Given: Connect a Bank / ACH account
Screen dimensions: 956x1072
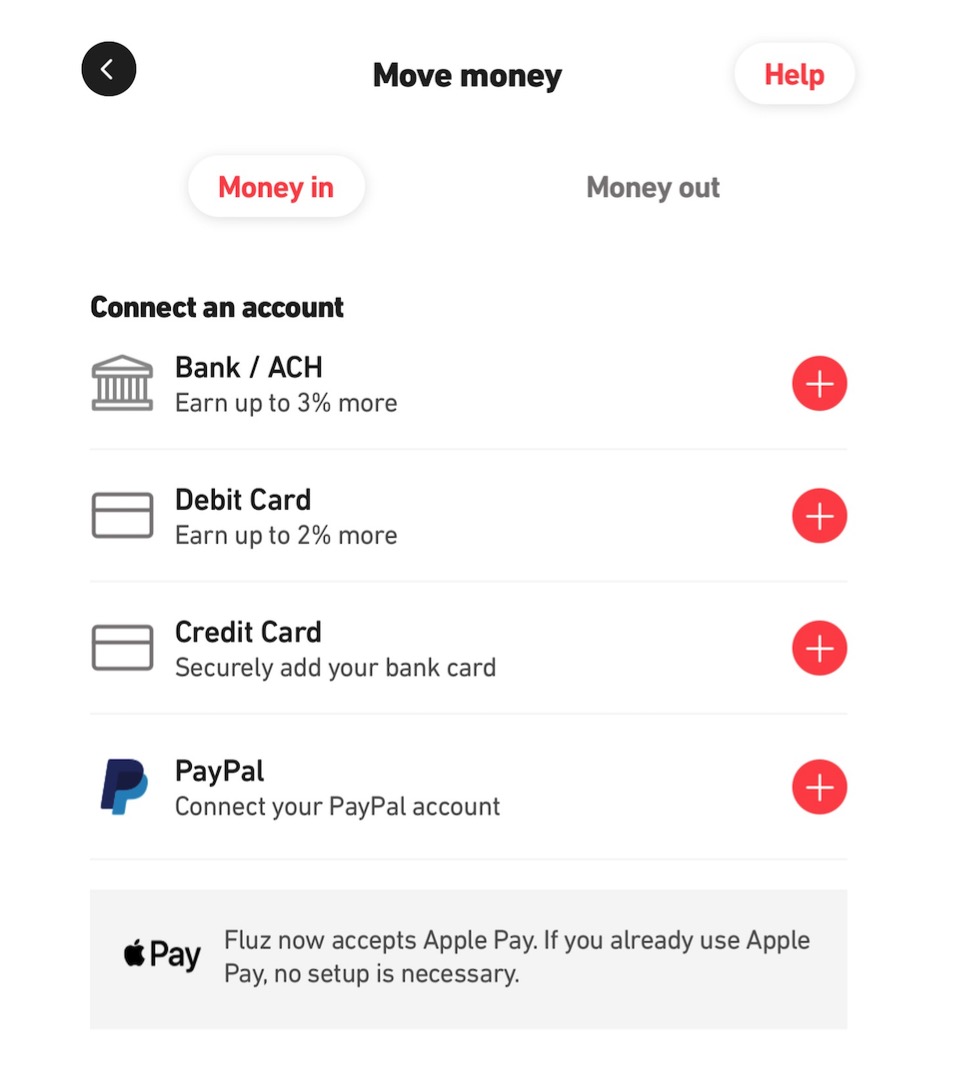Looking at the screenshot, I should pyautogui.click(x=248, y=367).
